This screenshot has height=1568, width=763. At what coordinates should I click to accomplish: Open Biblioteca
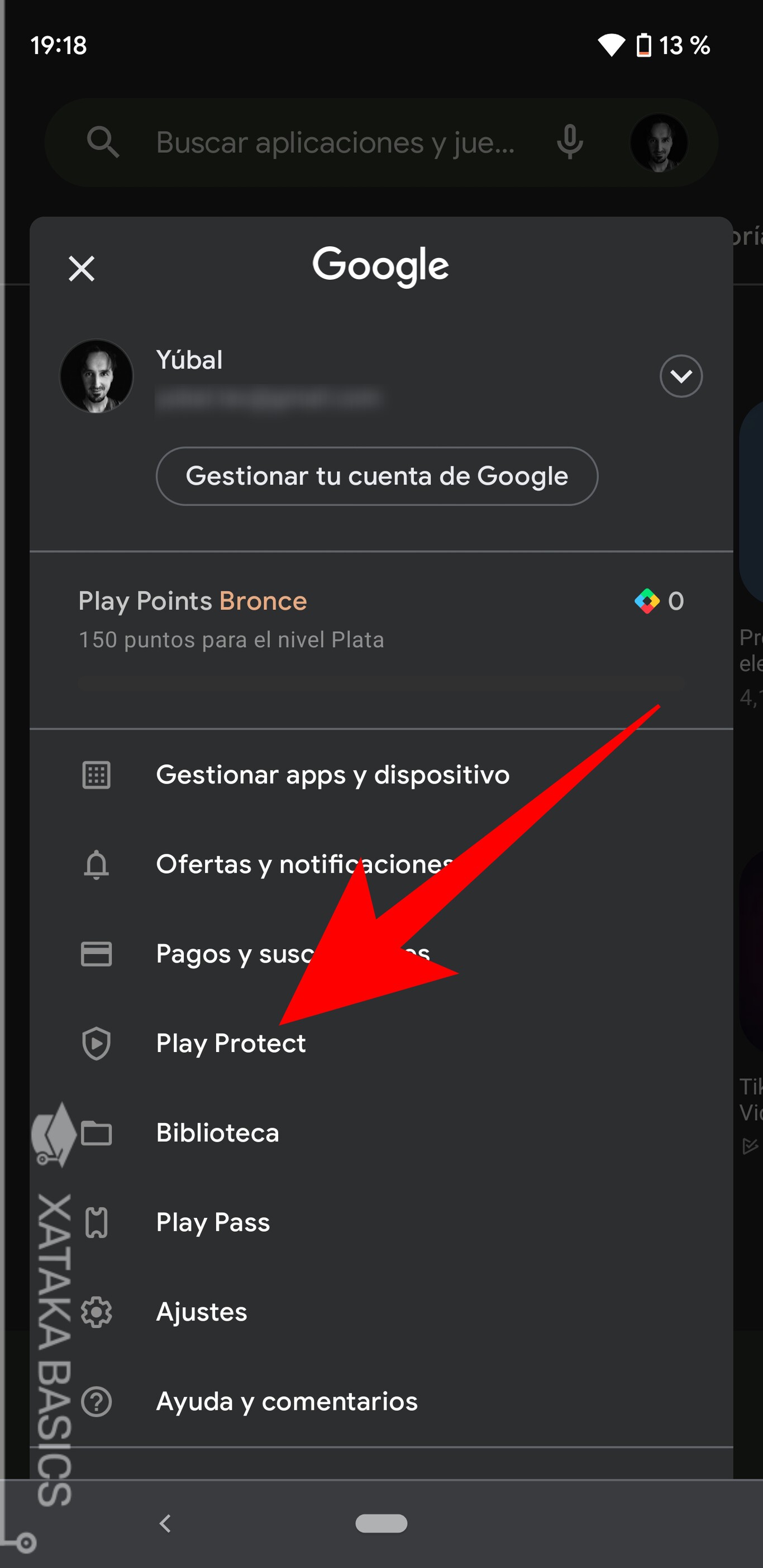coord(217,1133)
